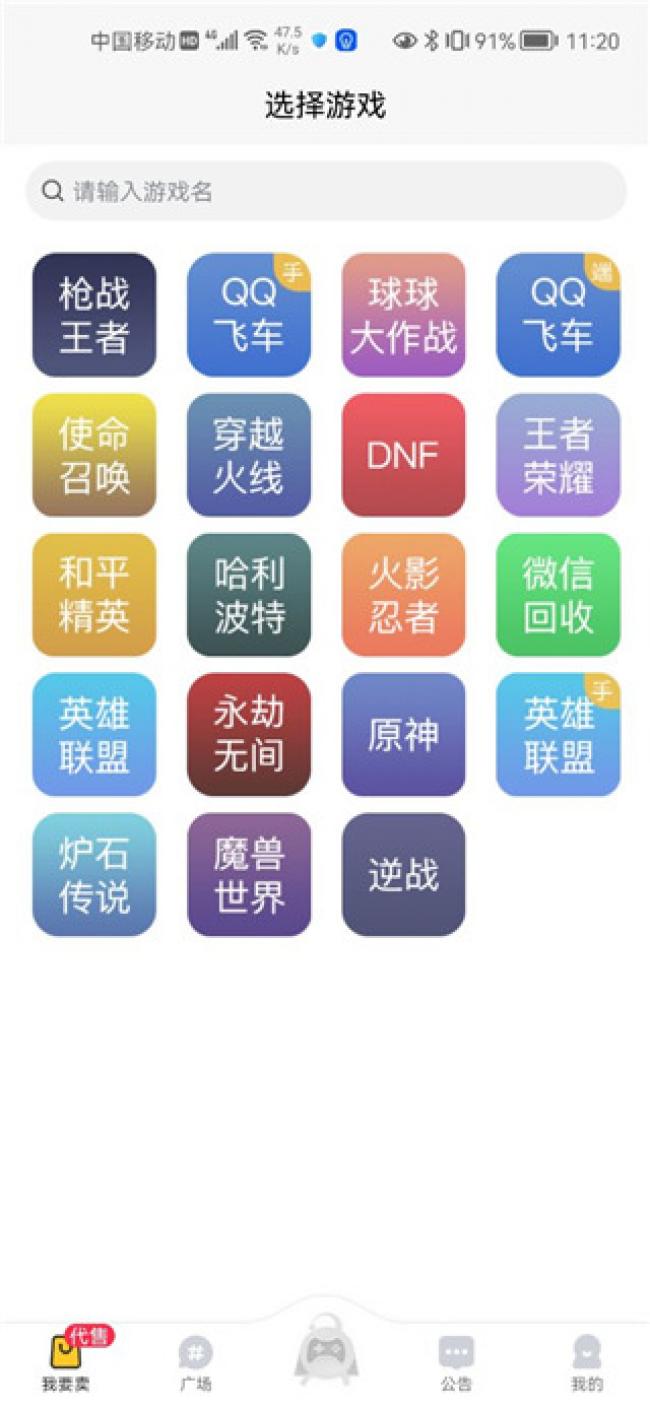Choose QQ飞车 with the 端 badge
Screen dimensions: 650x1407
(x=558, y=315)
